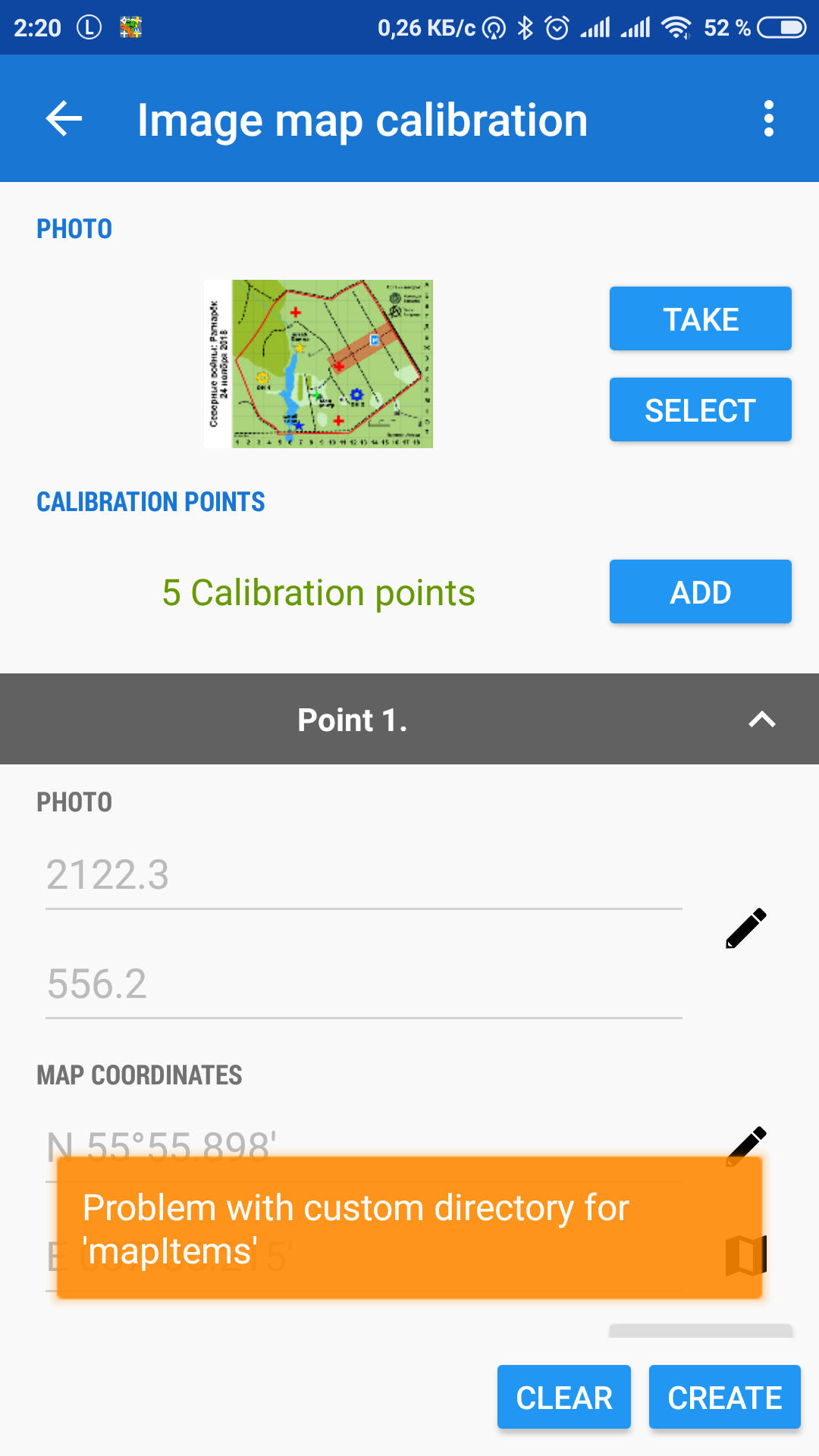Go back from Image map calibration
The width and height of the screenshot is (819, 1456).
64,119
